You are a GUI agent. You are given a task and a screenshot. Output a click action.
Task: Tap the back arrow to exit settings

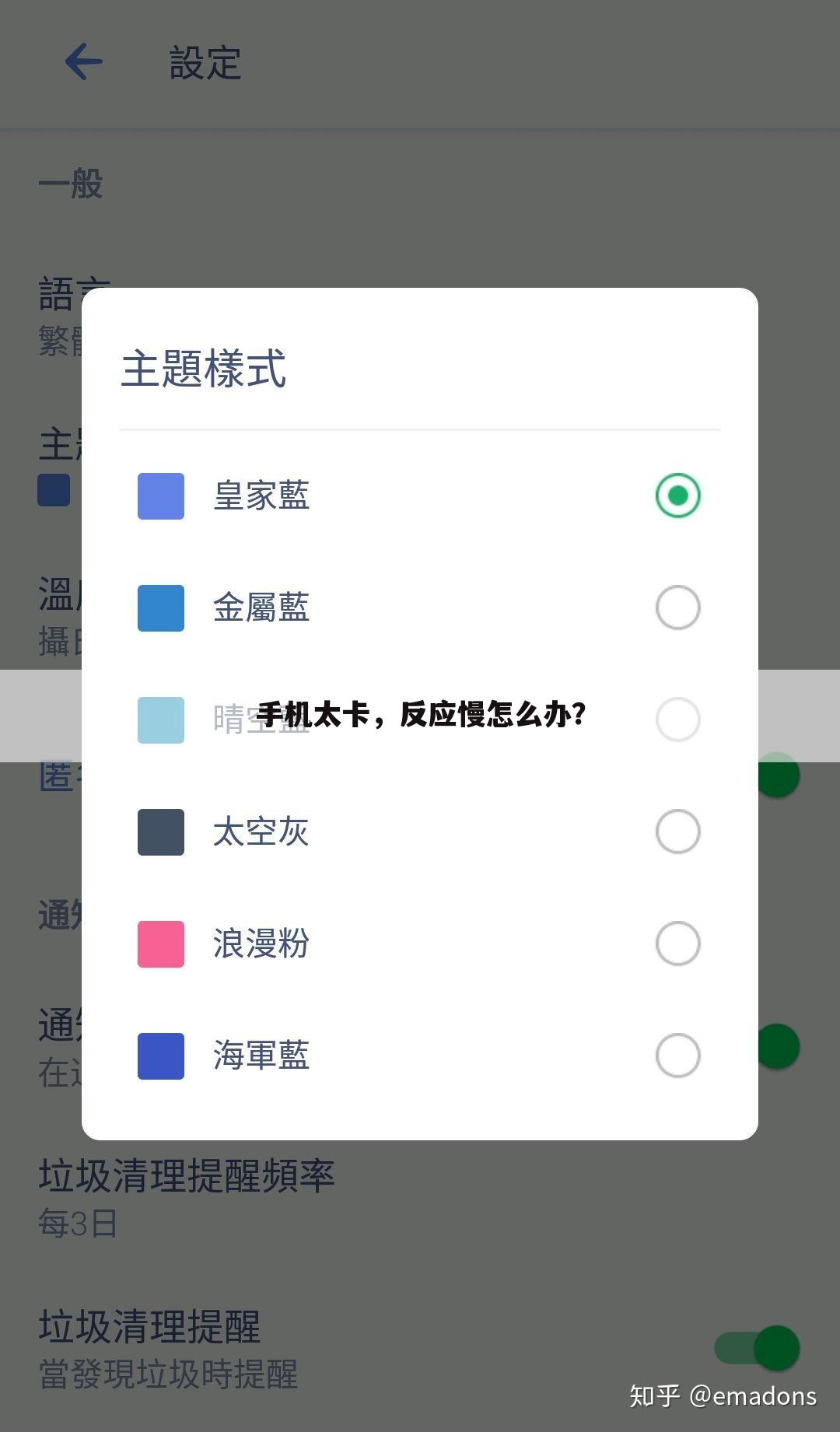click(83, 62)
